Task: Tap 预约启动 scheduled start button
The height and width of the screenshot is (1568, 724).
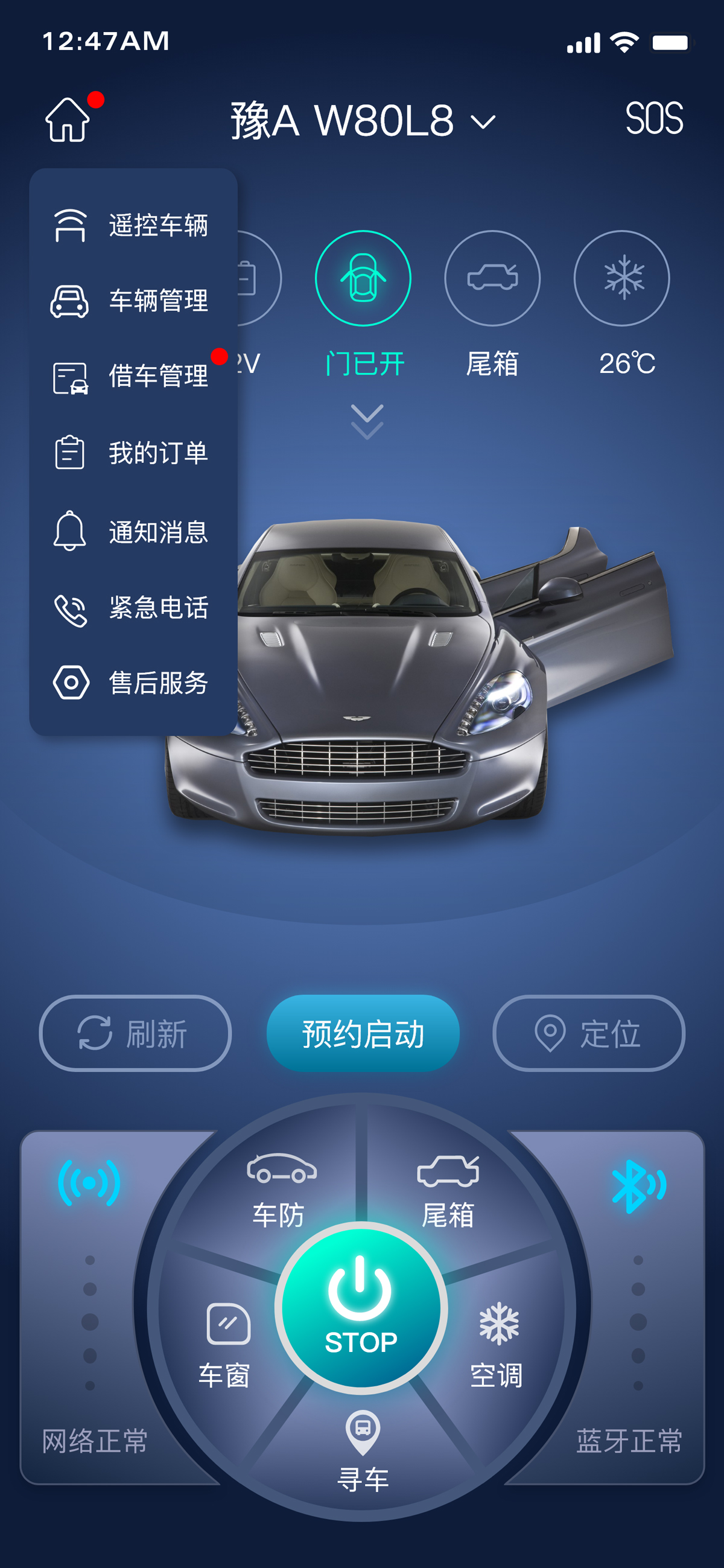Action: point(363,1033)
